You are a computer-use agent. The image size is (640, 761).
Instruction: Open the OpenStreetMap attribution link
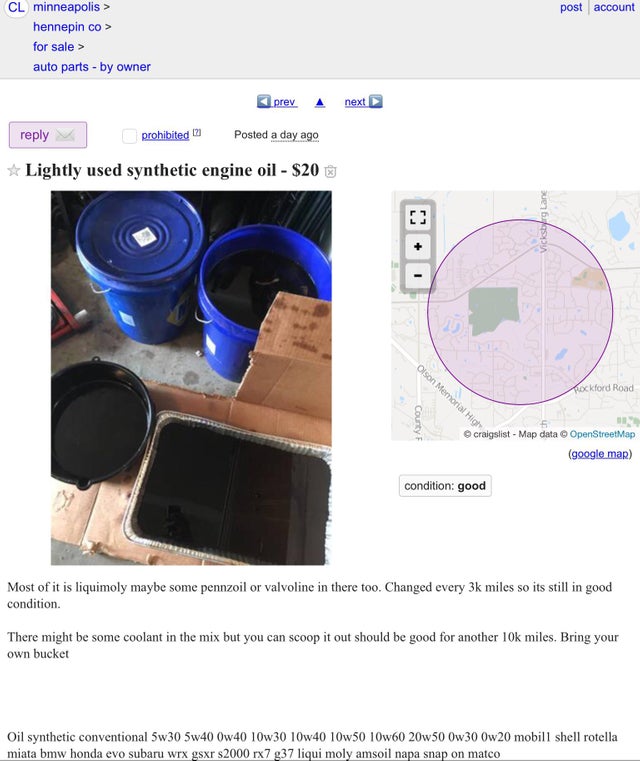[602, 434]
